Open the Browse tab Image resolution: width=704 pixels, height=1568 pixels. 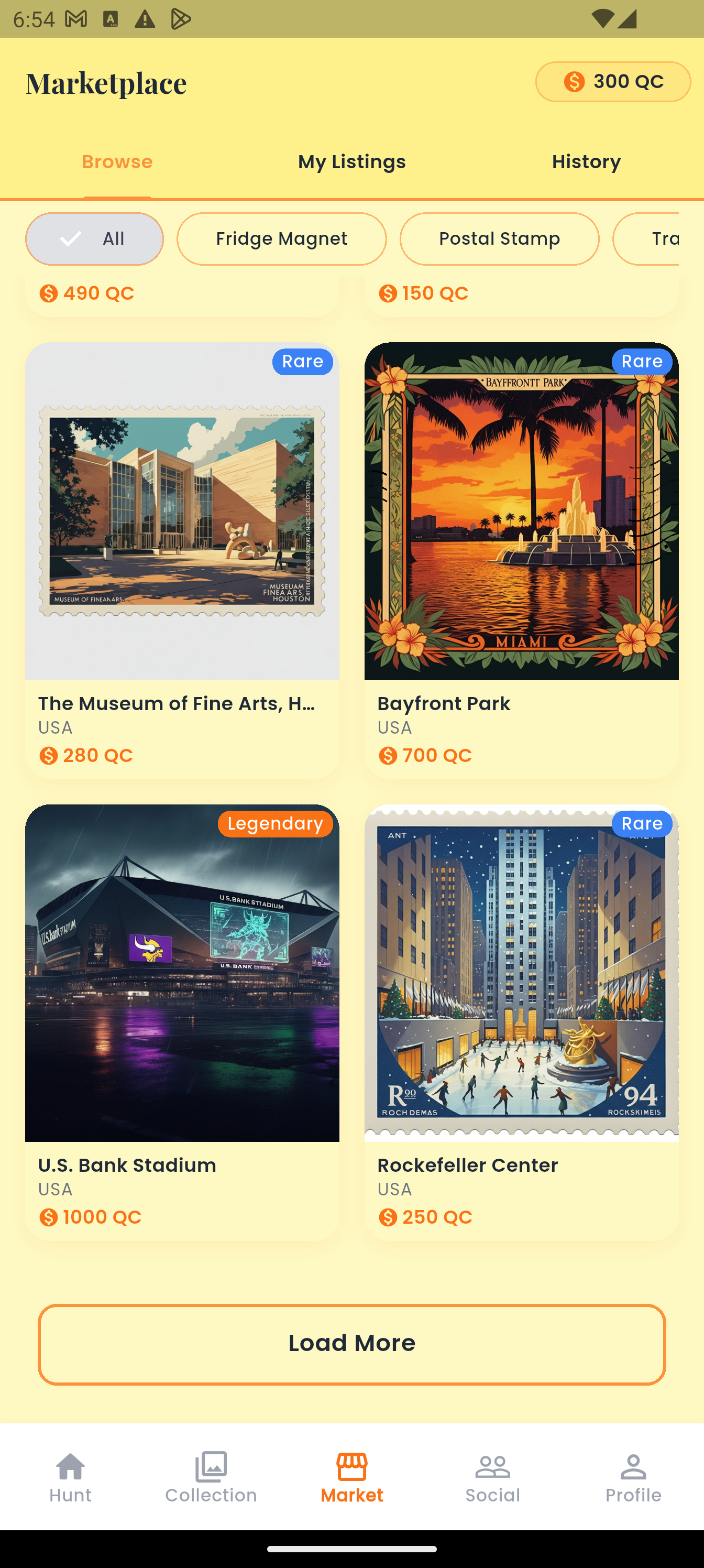coord(116,161)
